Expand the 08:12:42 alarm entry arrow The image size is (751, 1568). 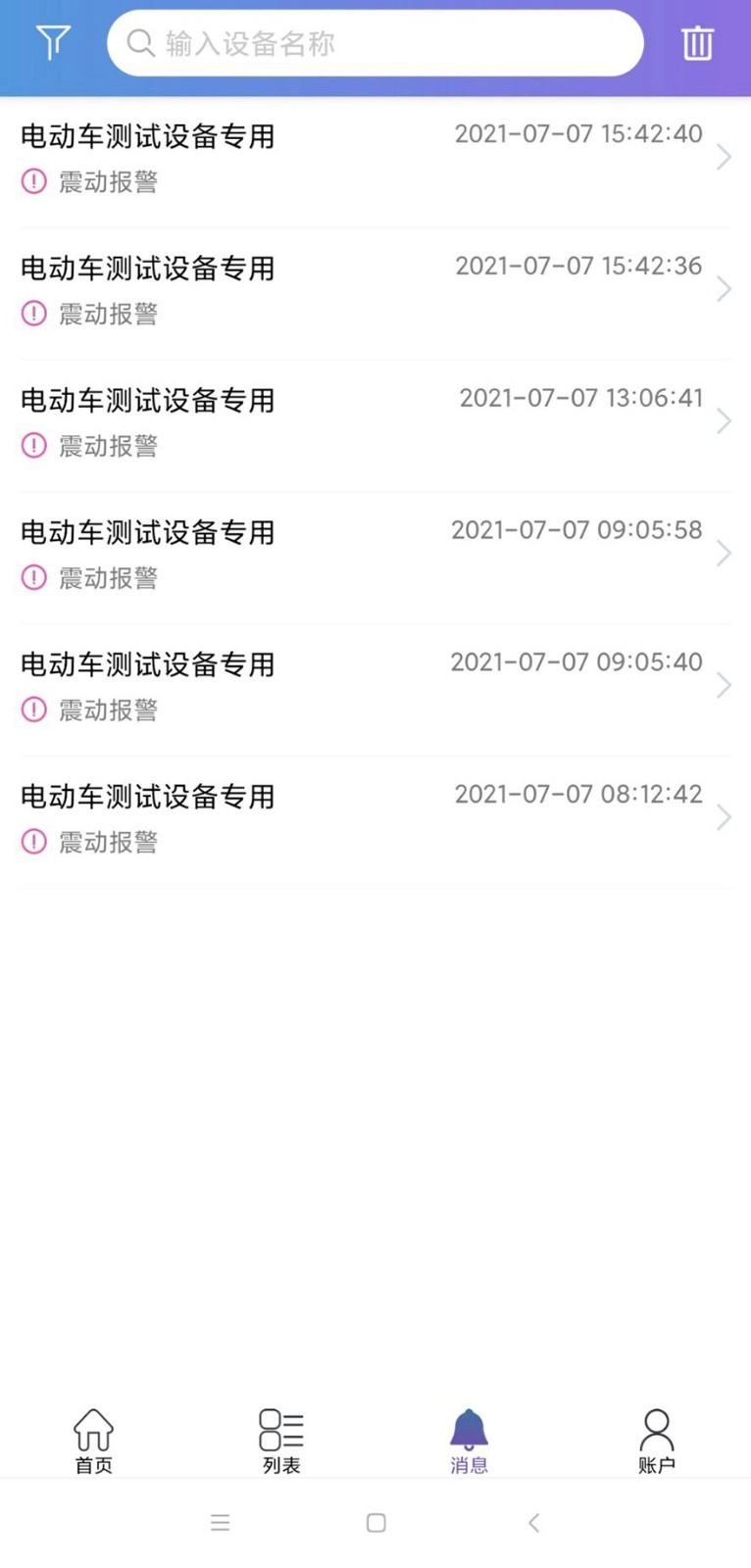[725, 816]
